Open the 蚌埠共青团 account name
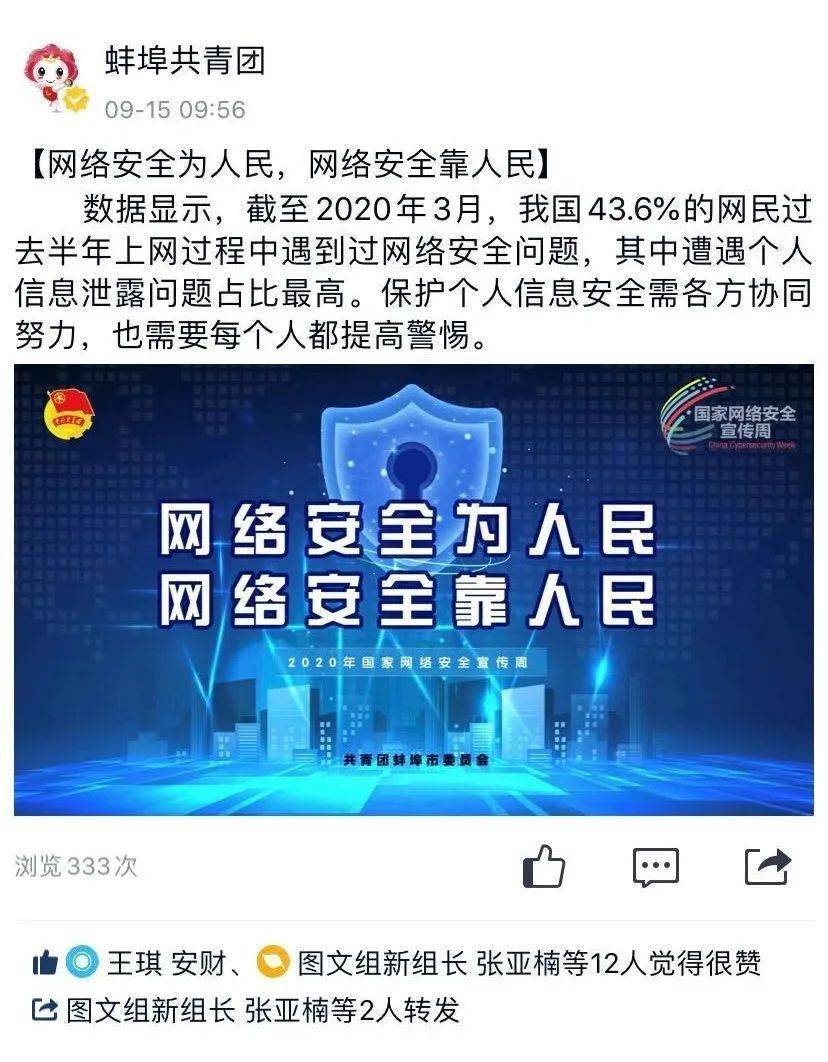 pyautogui.click(x=185, y=63)
